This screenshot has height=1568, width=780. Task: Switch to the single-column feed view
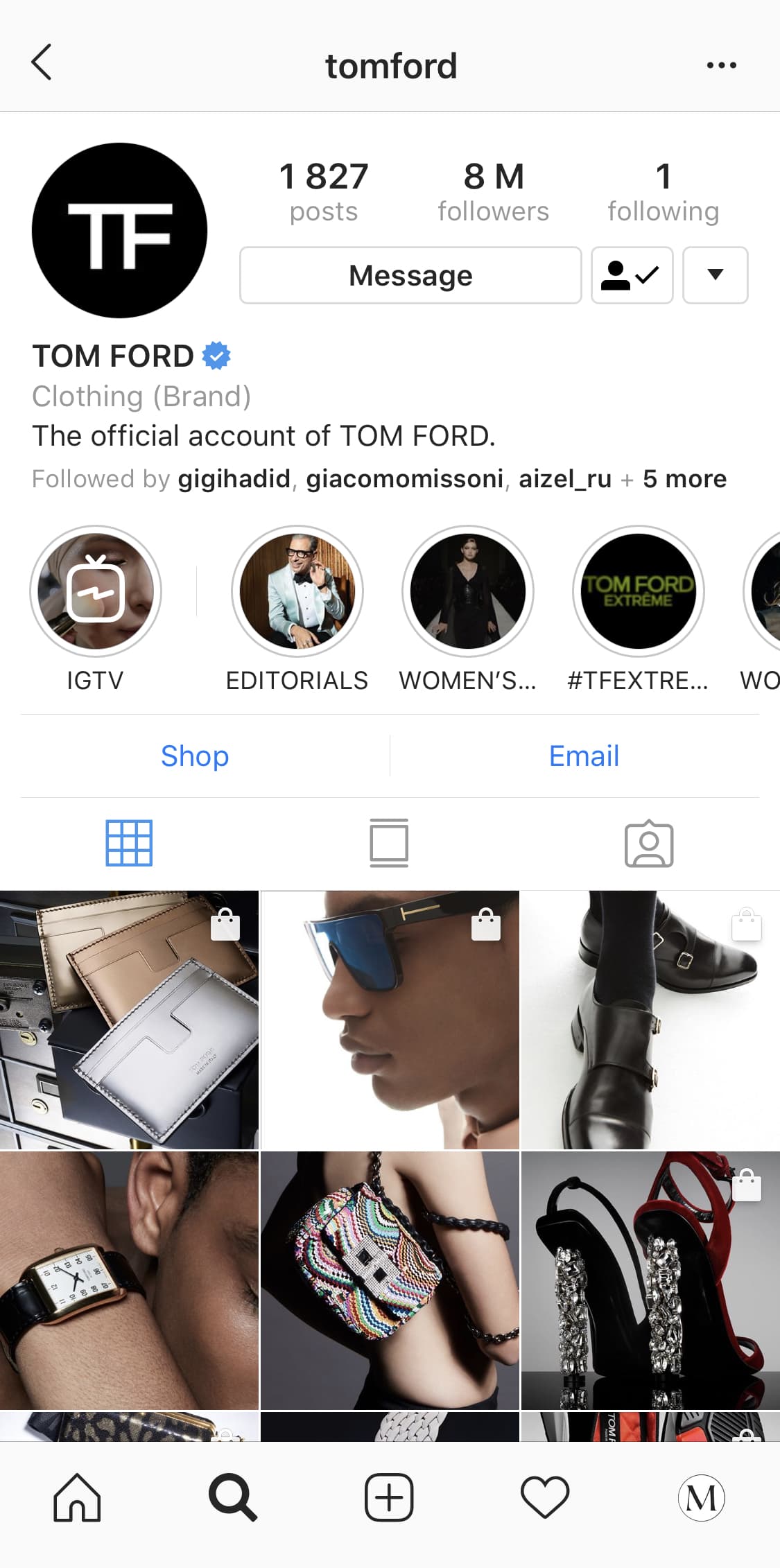(x=389, y=843)
